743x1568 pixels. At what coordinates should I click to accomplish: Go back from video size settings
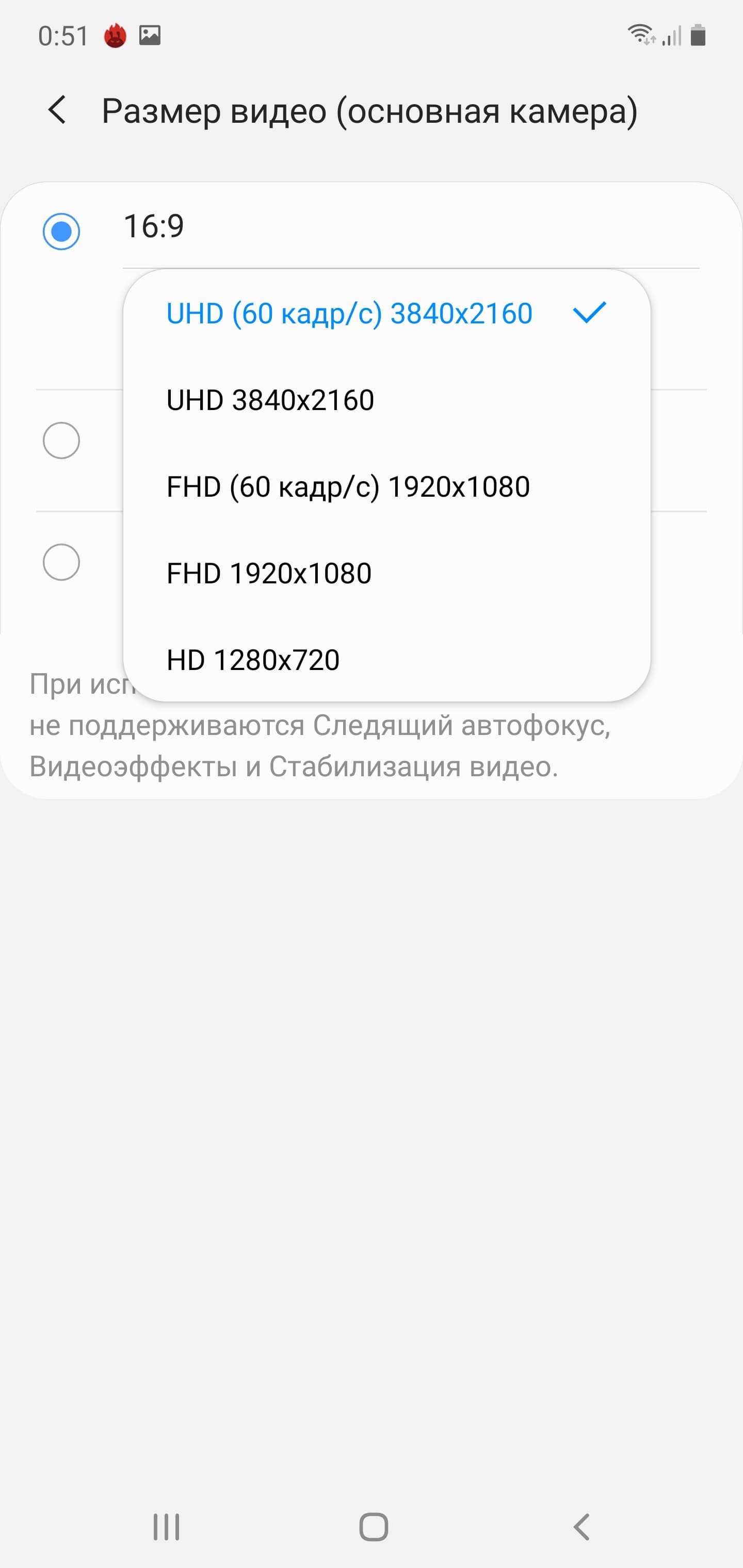point(57,111)
